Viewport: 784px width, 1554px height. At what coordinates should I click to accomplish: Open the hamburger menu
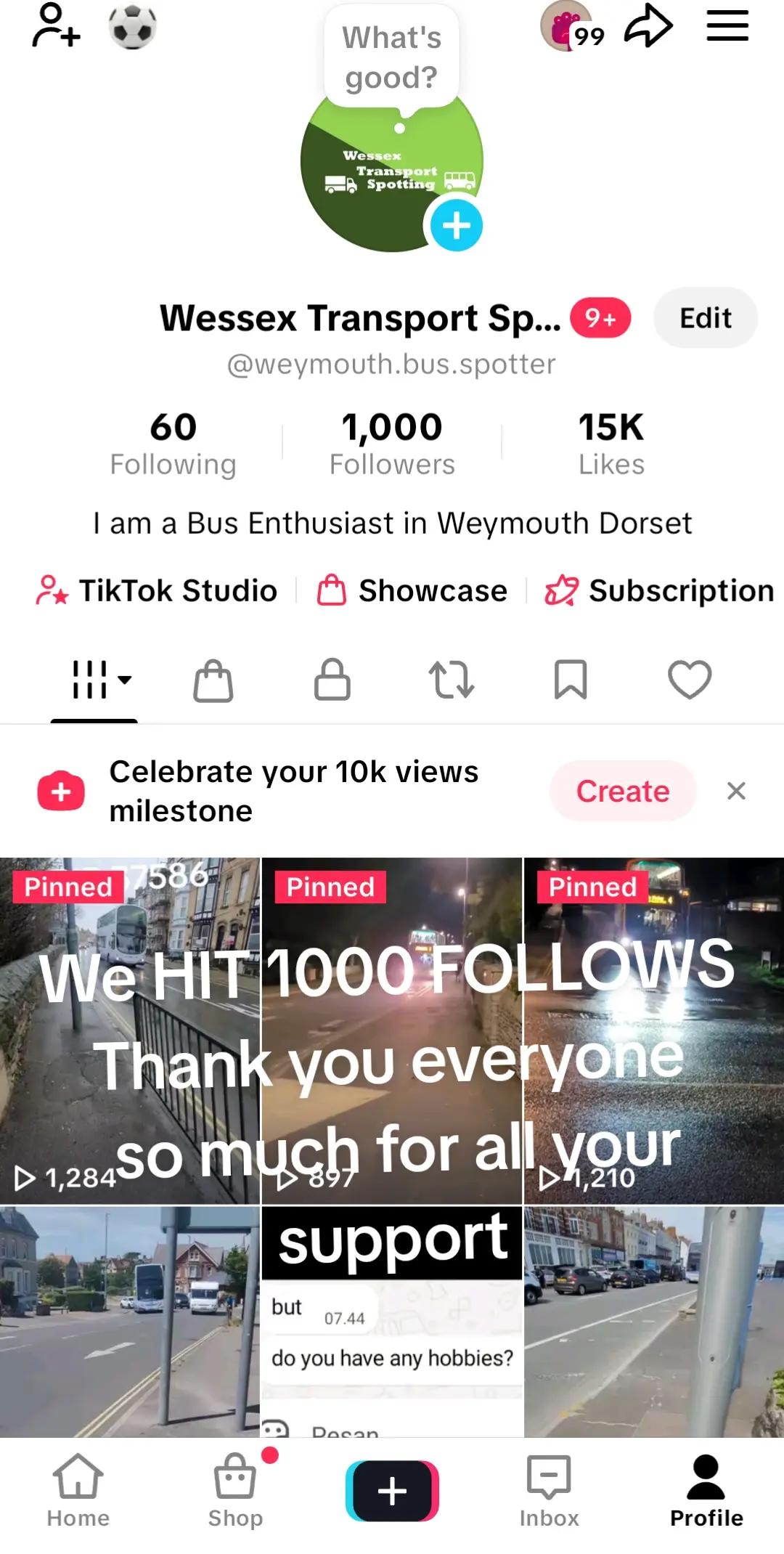(727, 25)
